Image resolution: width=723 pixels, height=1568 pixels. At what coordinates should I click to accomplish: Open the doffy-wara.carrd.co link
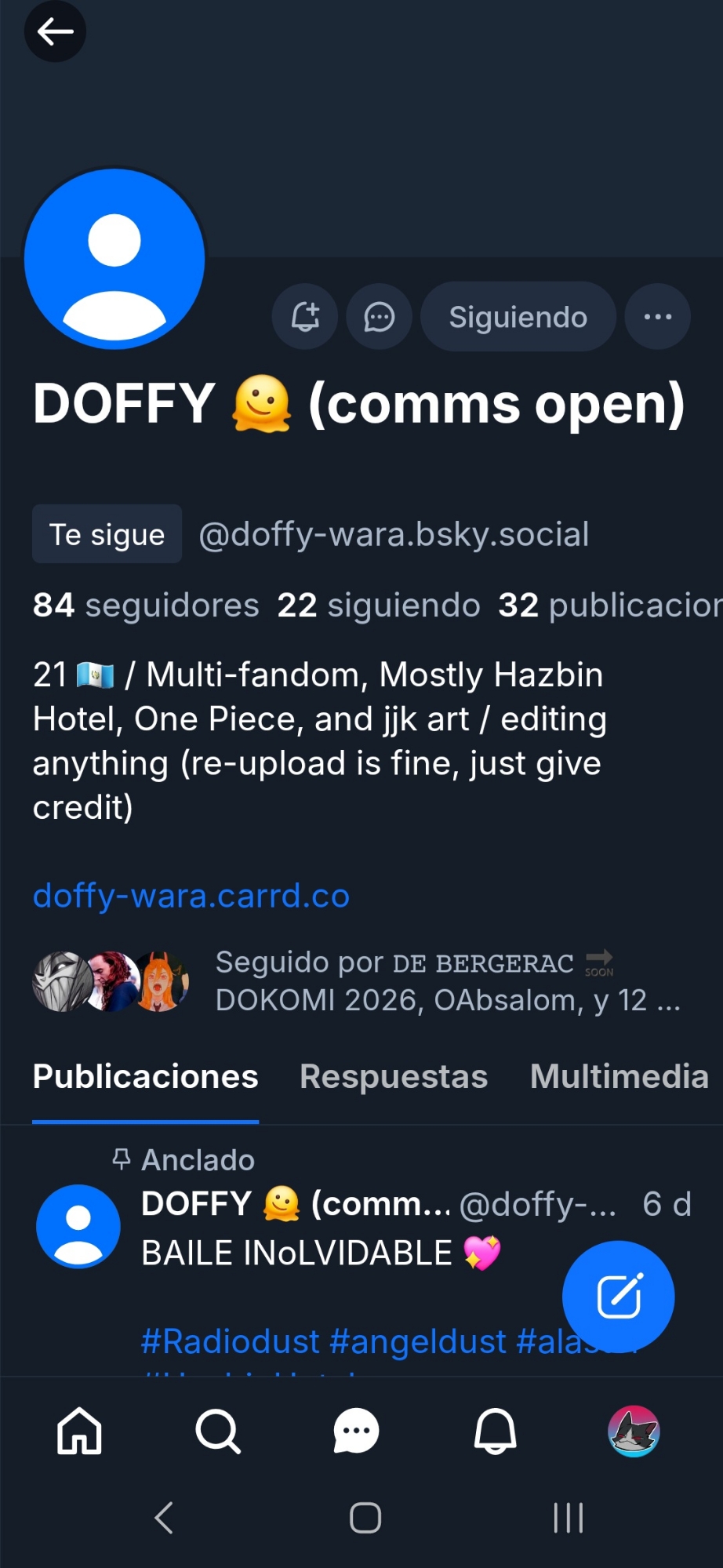coord(191,896)
